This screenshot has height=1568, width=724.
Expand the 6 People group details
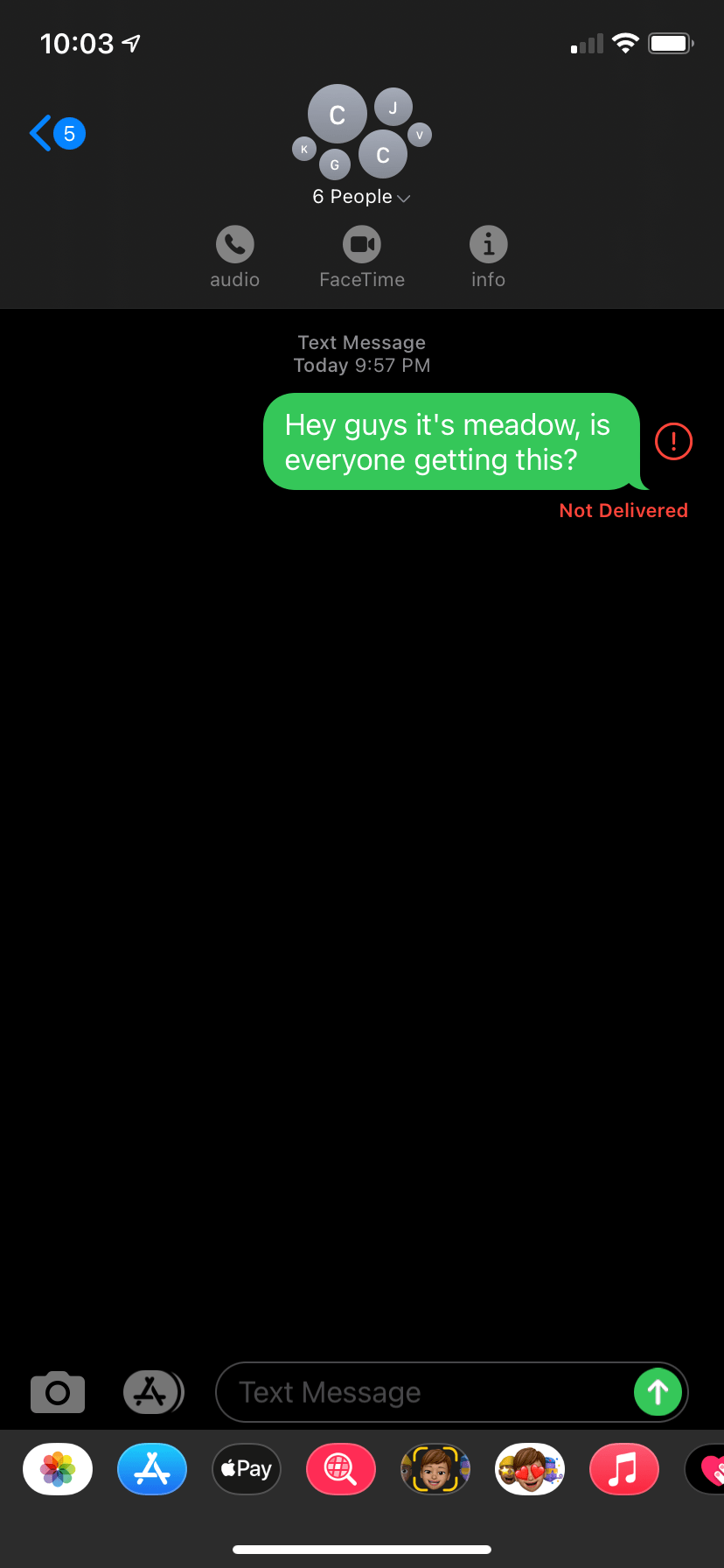pos(361,197)
